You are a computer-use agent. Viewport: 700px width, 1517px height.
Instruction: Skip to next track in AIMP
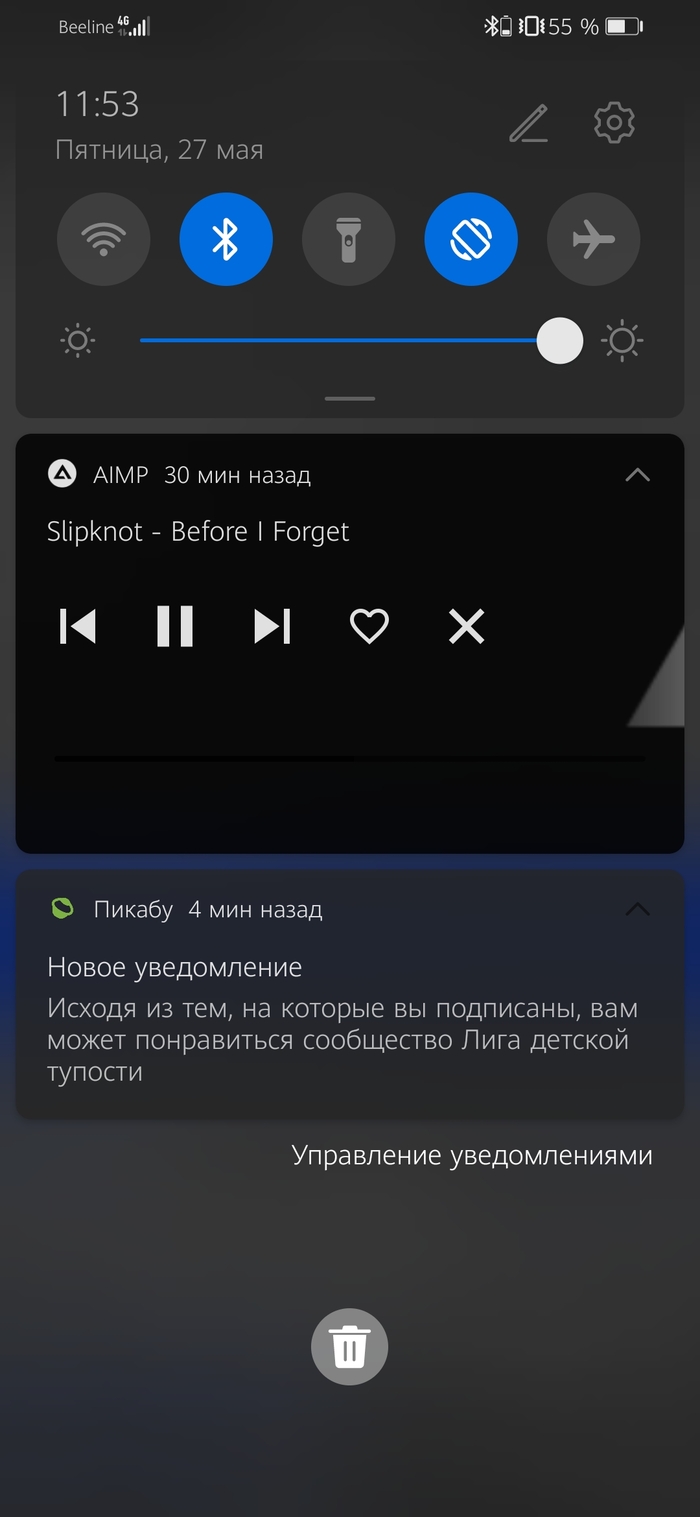coord(272,627)
